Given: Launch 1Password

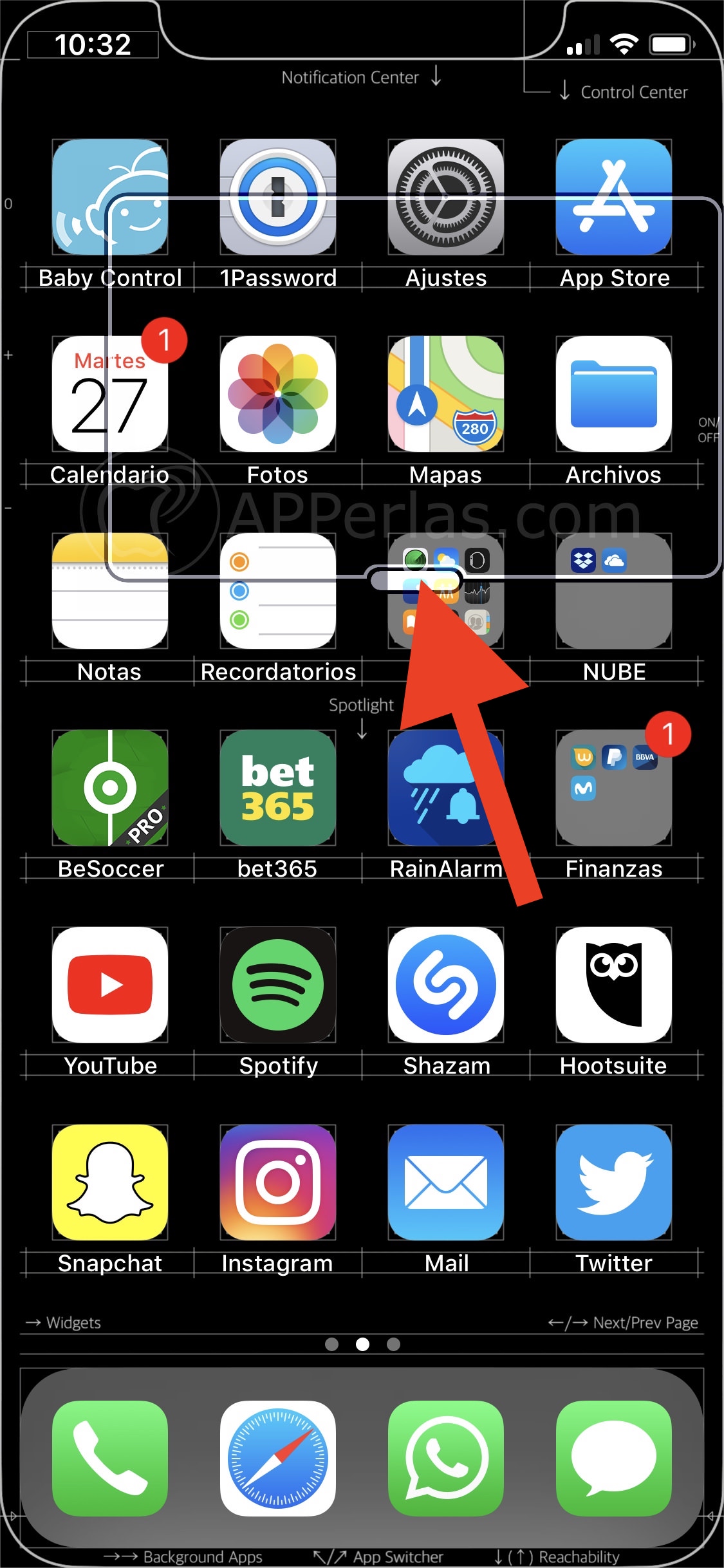Looking at the screenshot, I should coord(278,197).
